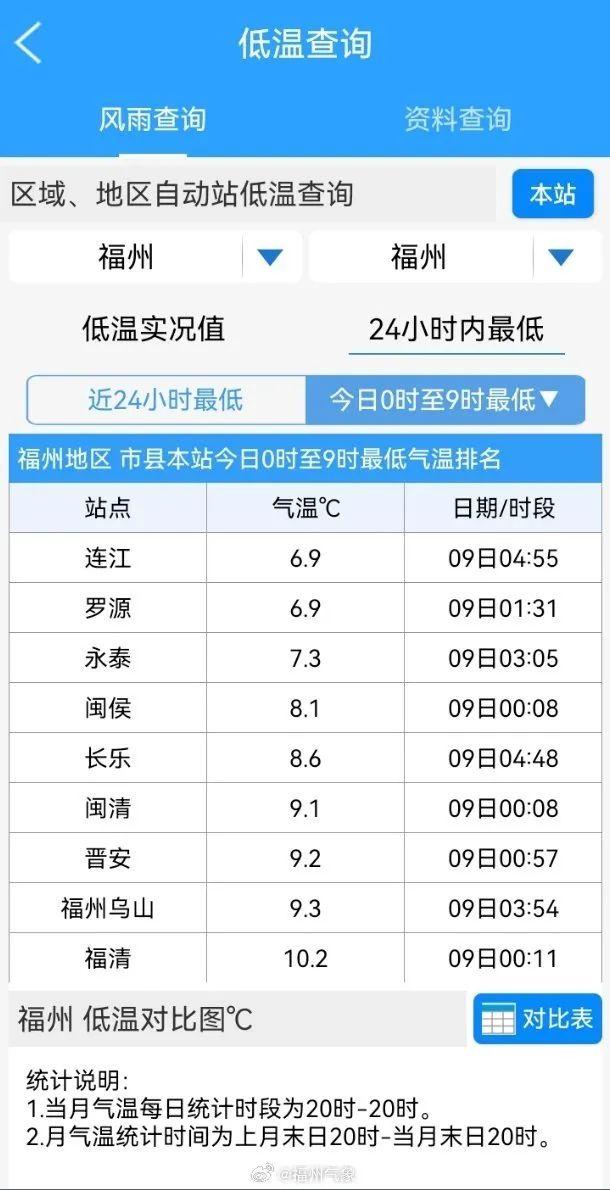Switch to the 风雨查询 tab
610x1190 pixels.
click(x=152, y=119)
